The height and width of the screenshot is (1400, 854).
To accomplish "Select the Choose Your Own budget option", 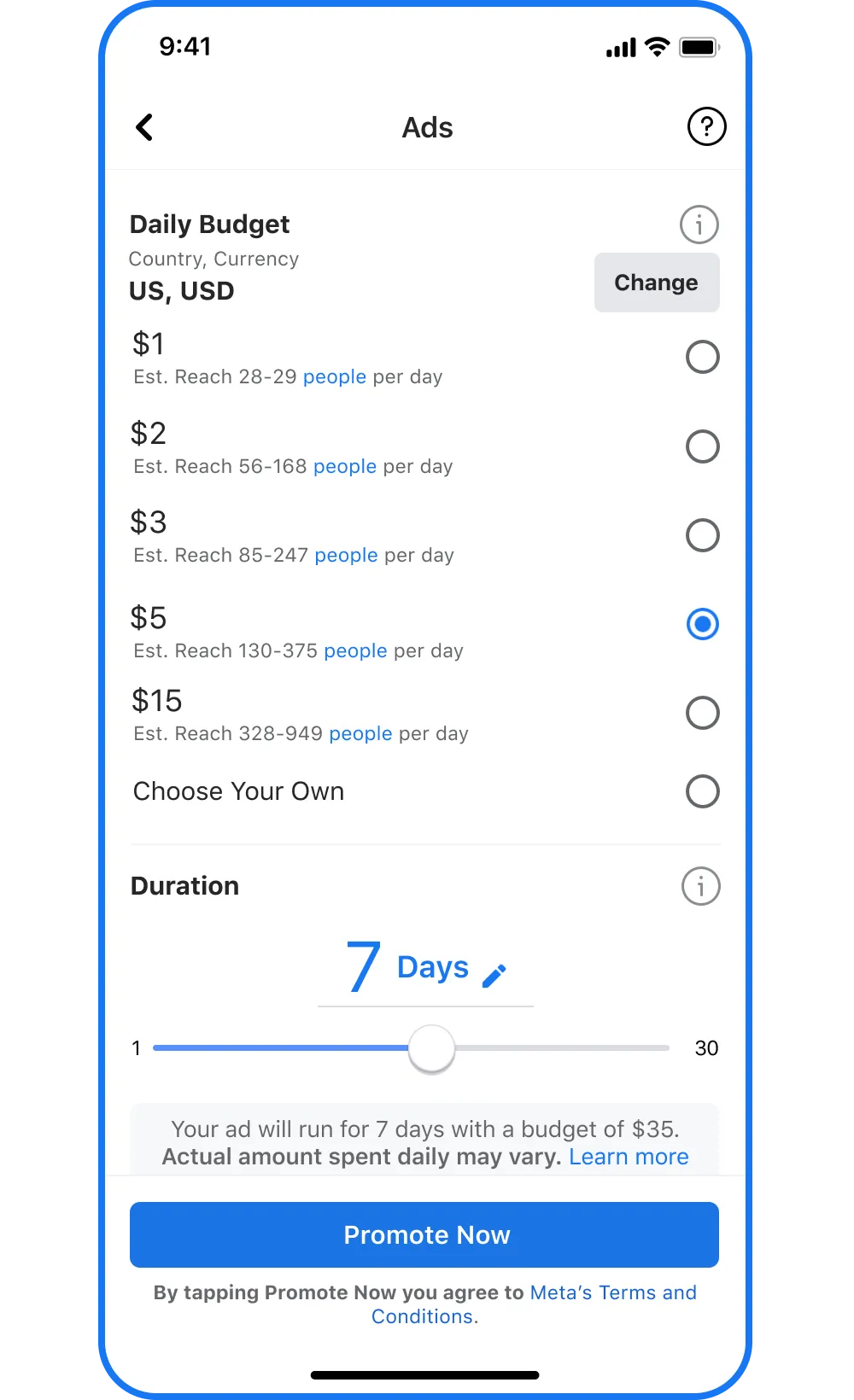I will click(x=703, y=791).
